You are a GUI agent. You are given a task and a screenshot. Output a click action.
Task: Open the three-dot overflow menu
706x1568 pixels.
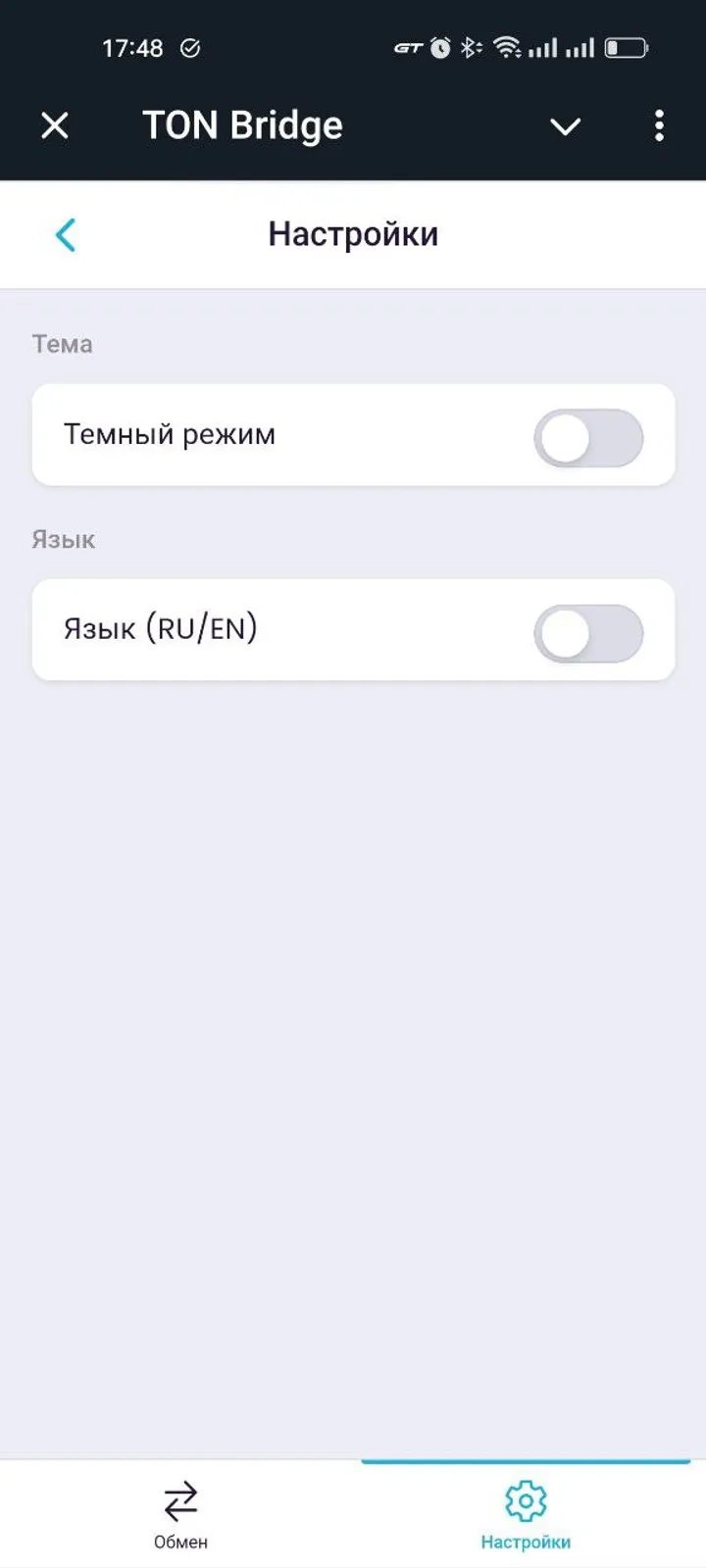(659, 125)
